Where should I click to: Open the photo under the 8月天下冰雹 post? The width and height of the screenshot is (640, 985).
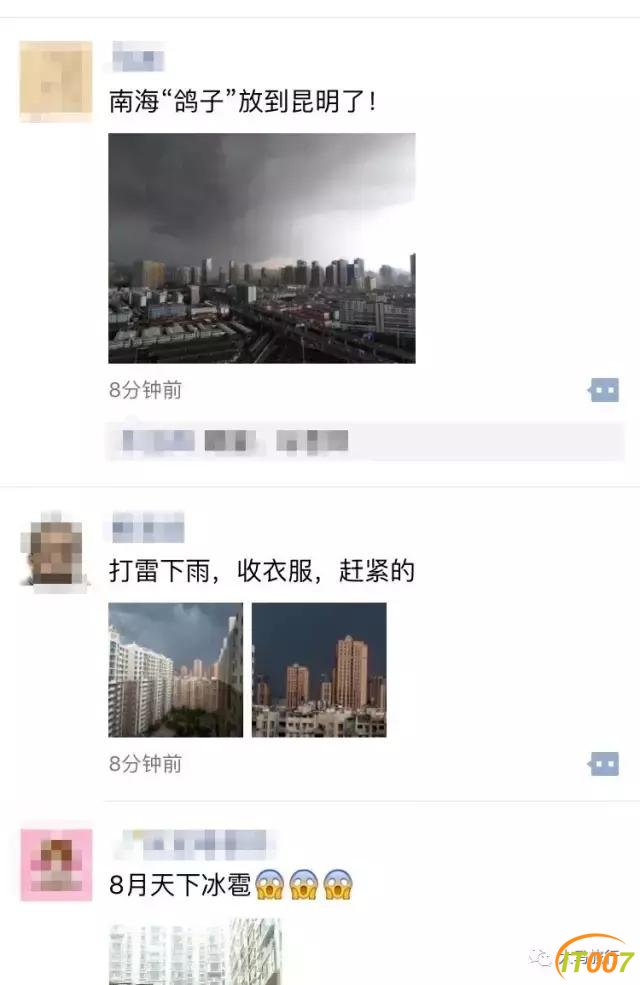194,951
